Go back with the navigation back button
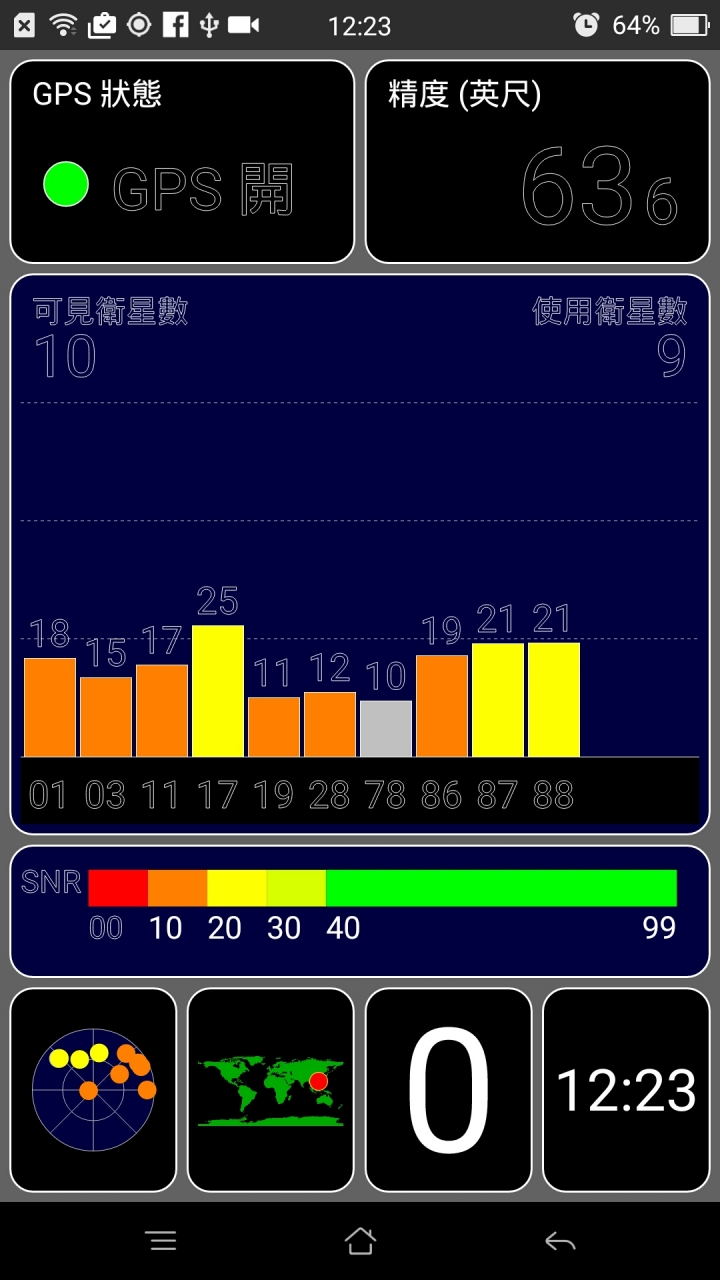 click(x=560, y=1241)
